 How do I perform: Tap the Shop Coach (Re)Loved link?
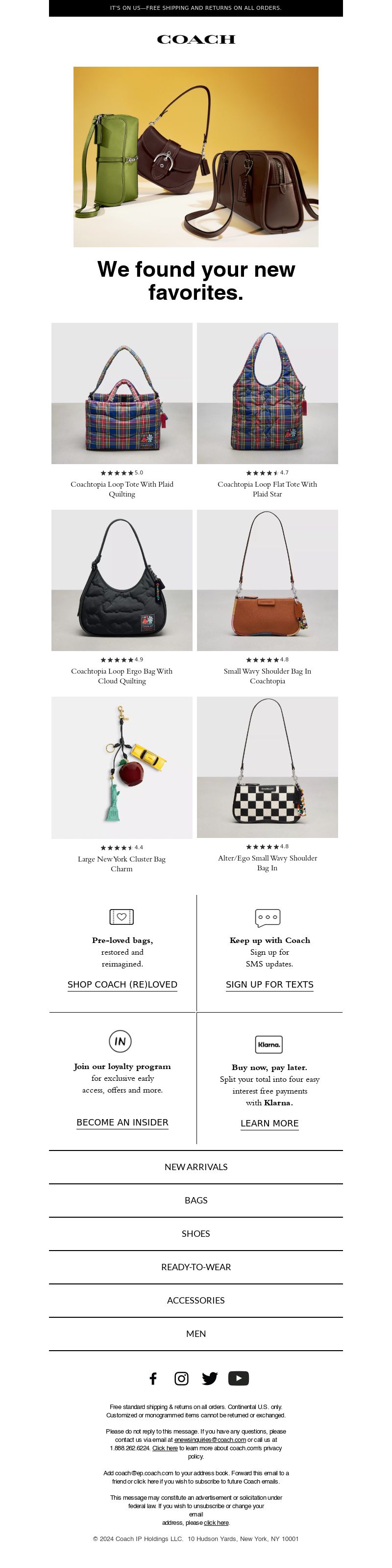(122, 984)
